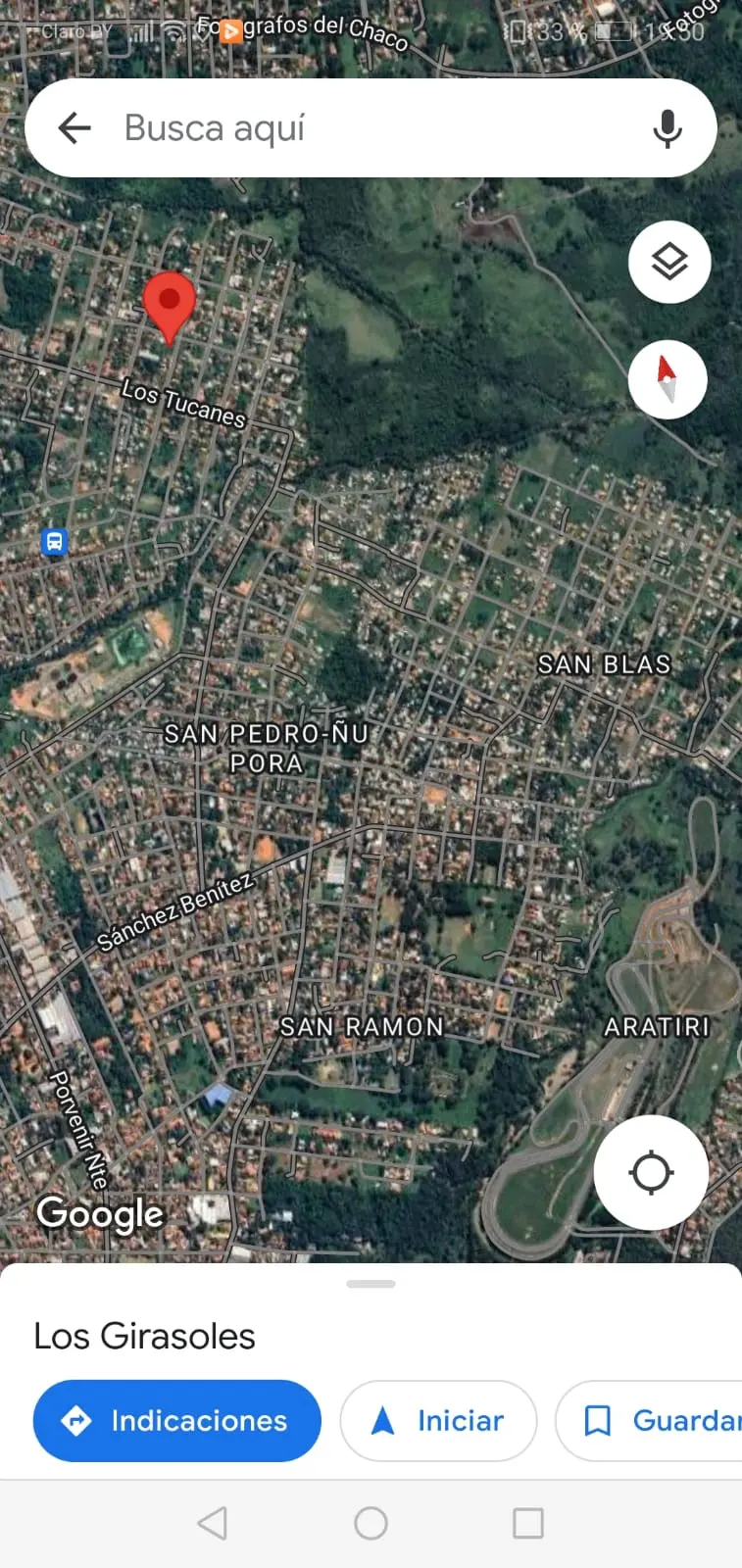Image resolution: width=742 pixels, height=1568 pixels.
Task: Start navigation with Iniciar
Action: point(438,1421)
